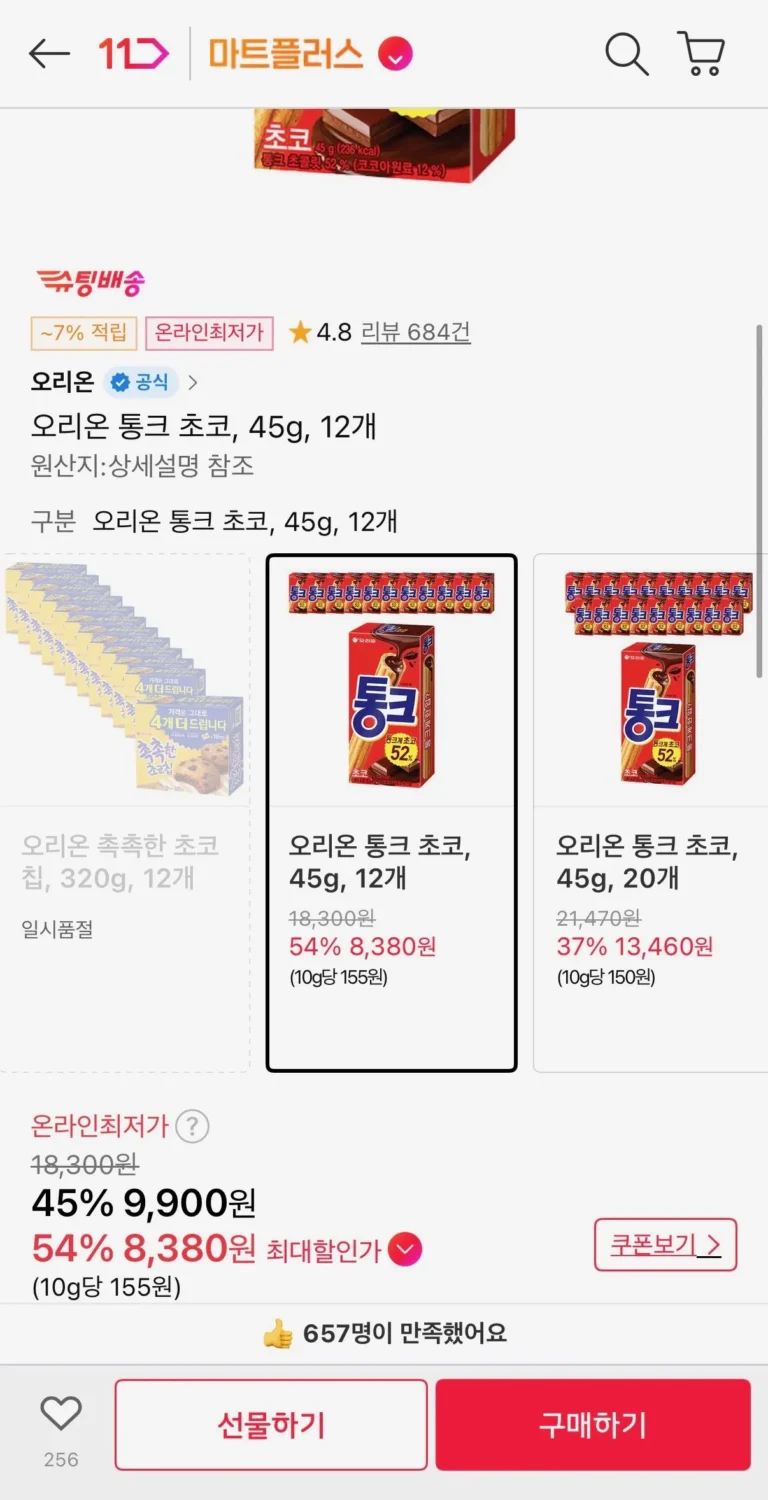
Task: Tap 선물하기 to send as a gift
Action: coord(271,1425)
